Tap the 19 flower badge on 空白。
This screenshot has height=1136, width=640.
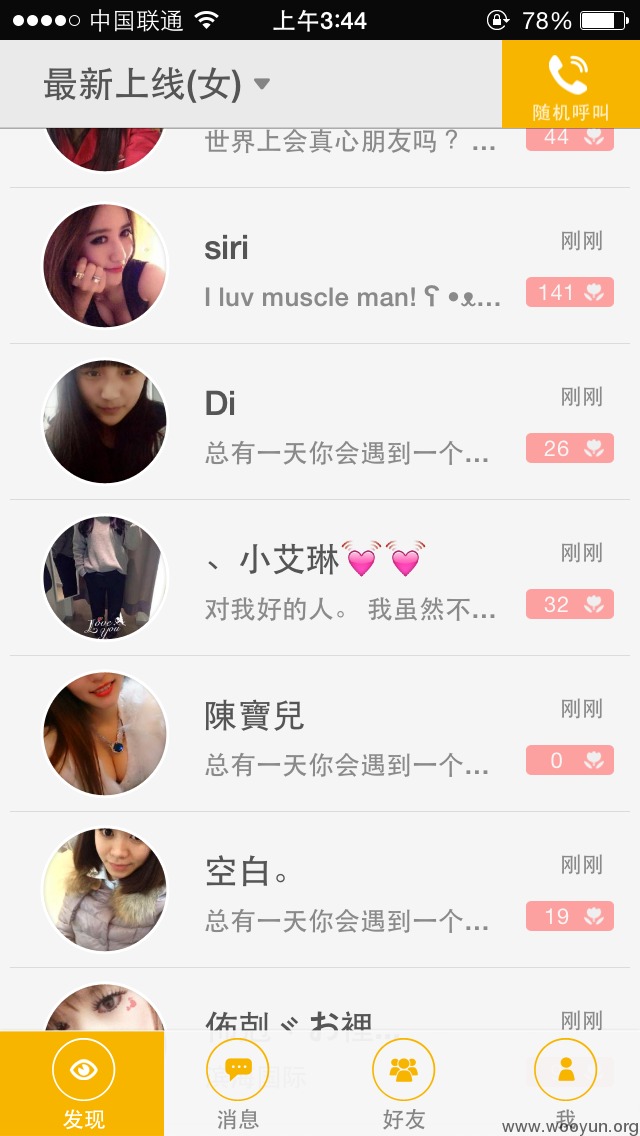coord(570,916)
